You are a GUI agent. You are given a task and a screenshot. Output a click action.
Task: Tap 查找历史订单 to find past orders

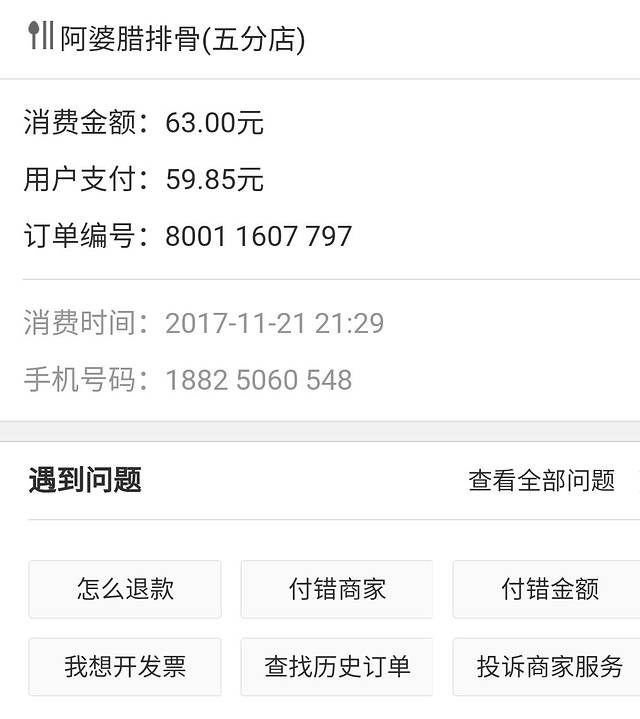click(337, 666)
